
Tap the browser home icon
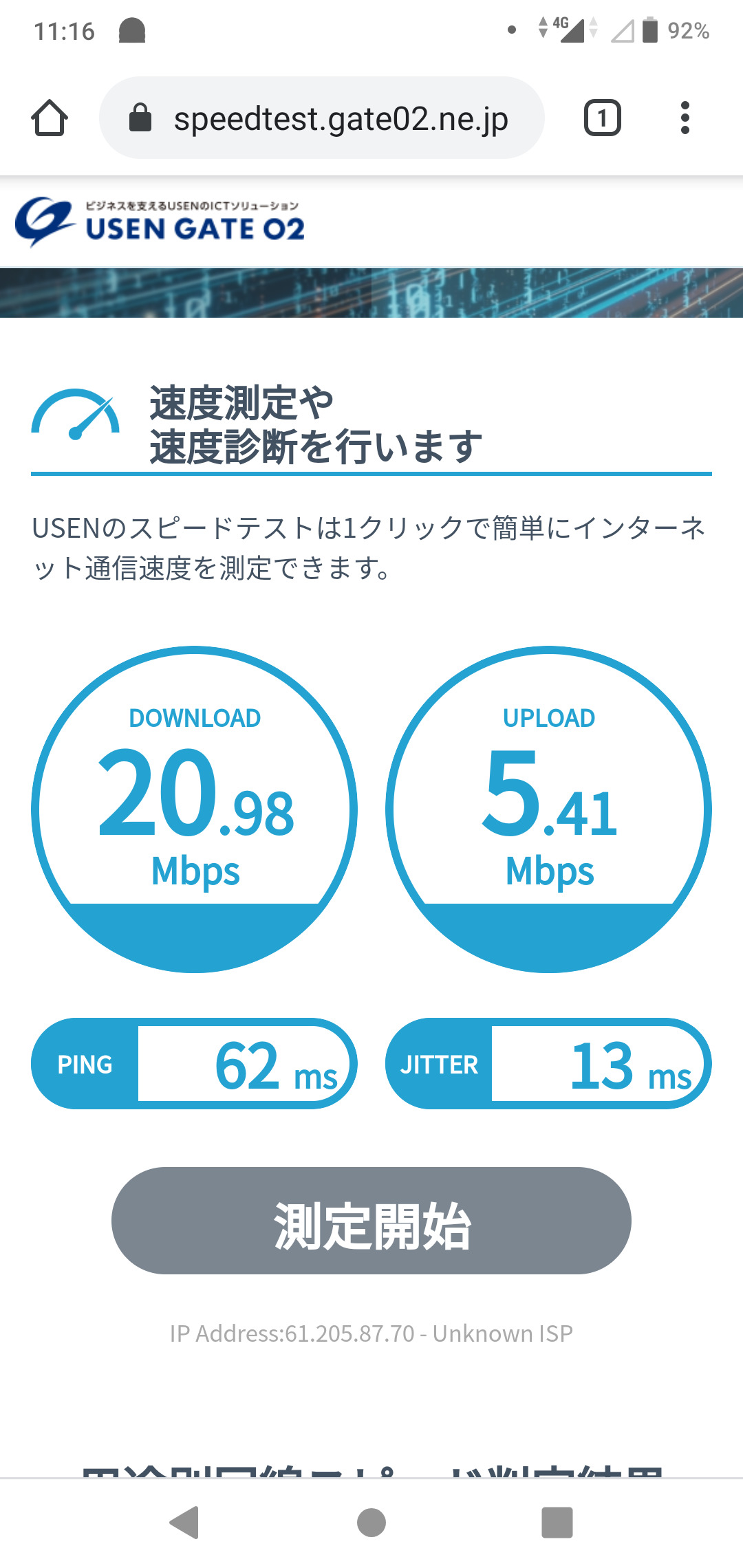pos(50,118)
